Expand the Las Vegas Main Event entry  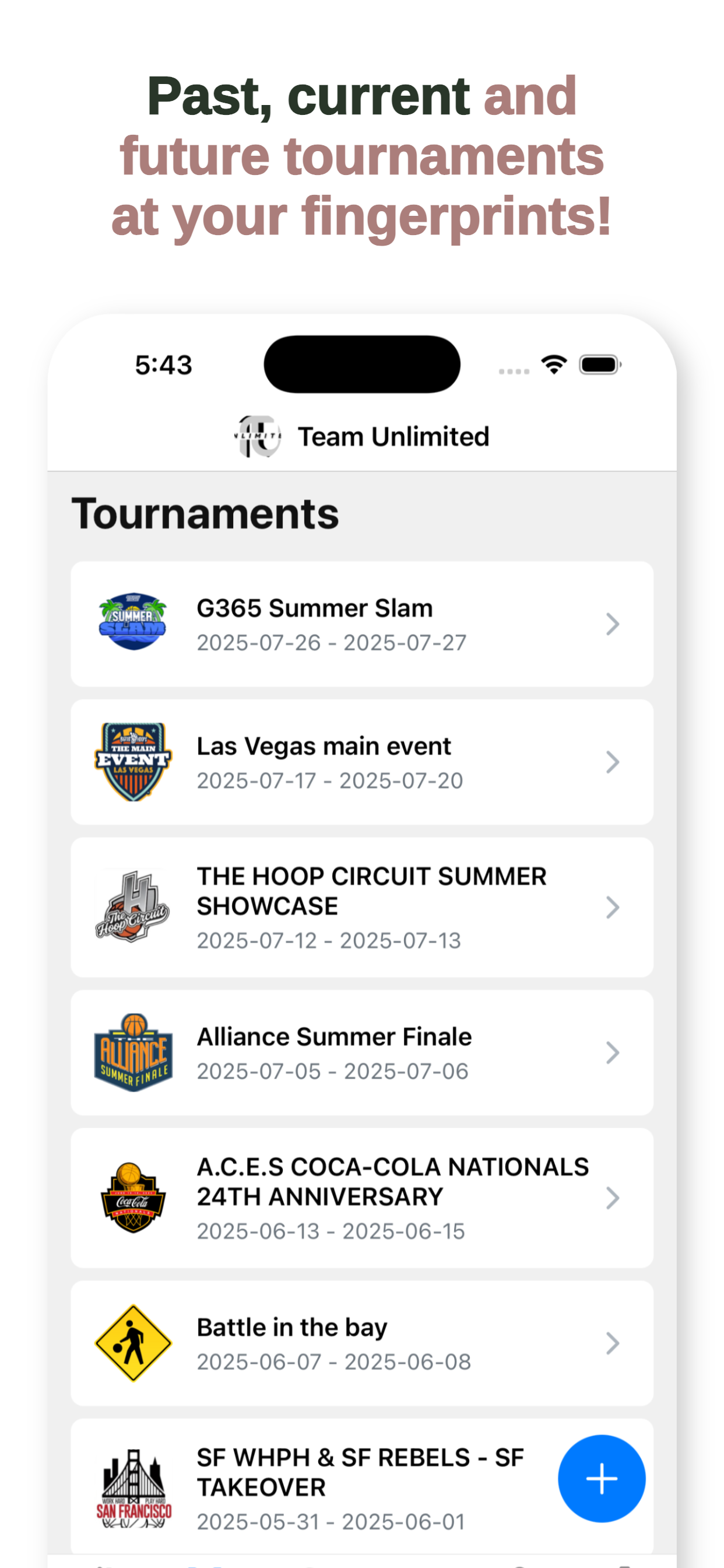[613, 761]
